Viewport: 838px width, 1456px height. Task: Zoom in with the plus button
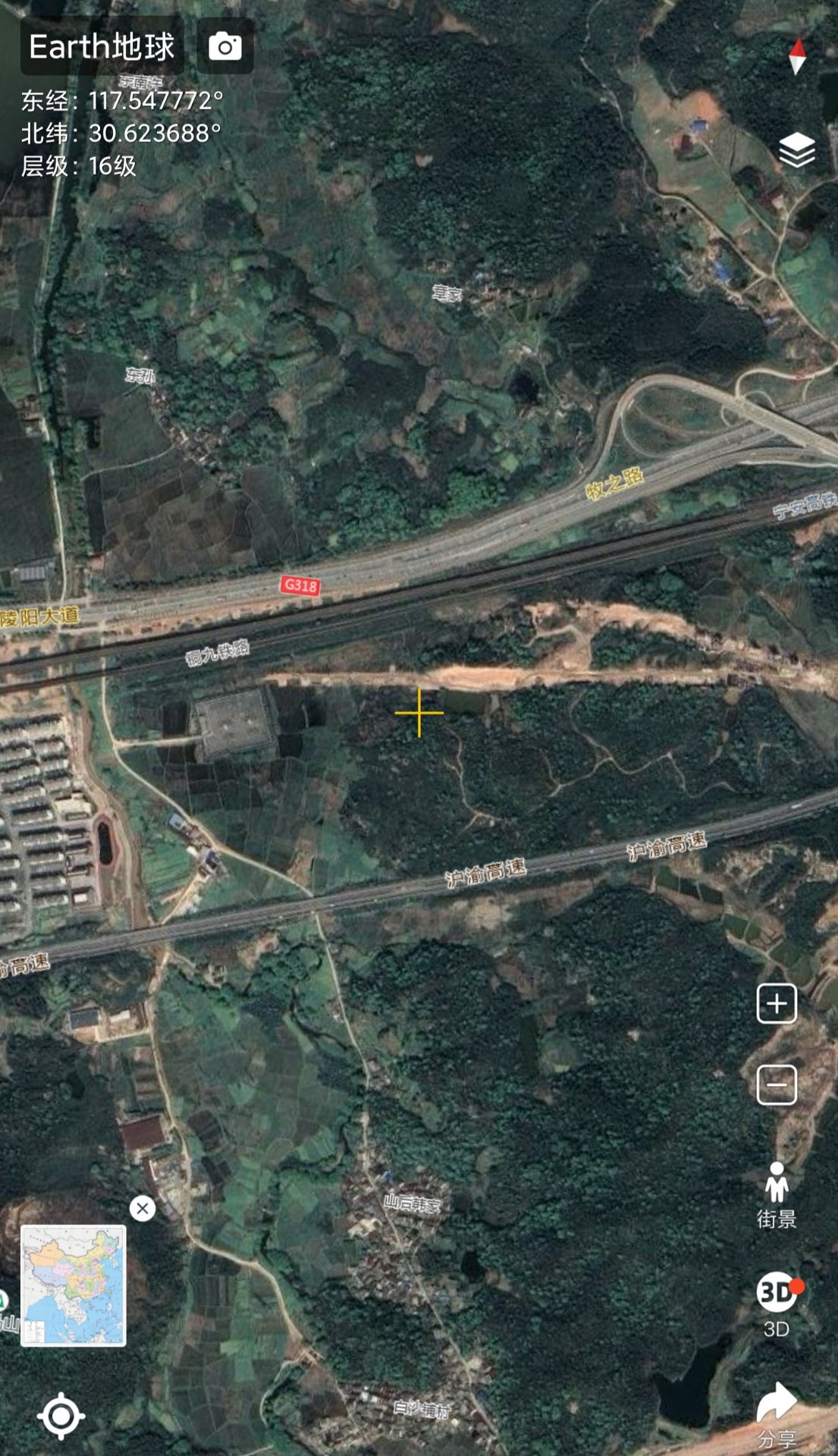777,1004
